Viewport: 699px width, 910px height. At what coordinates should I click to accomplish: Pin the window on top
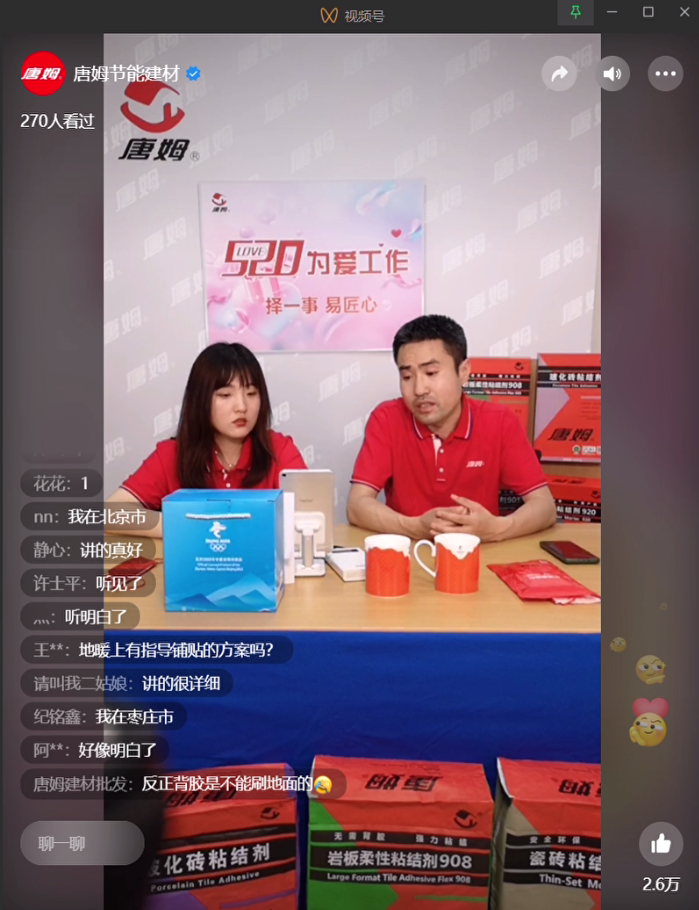[575, 12]
